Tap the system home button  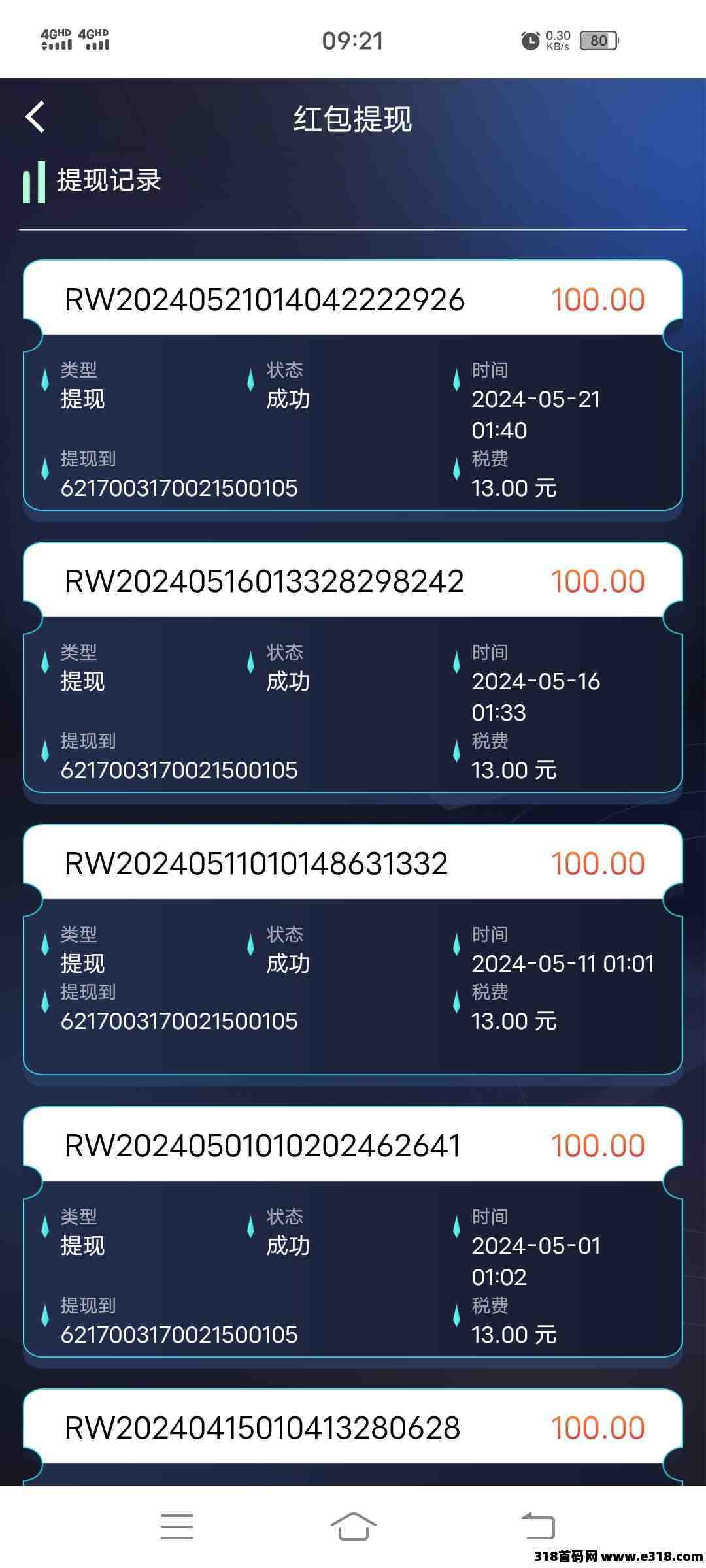pyautogui.click(x=353, y=1526)
